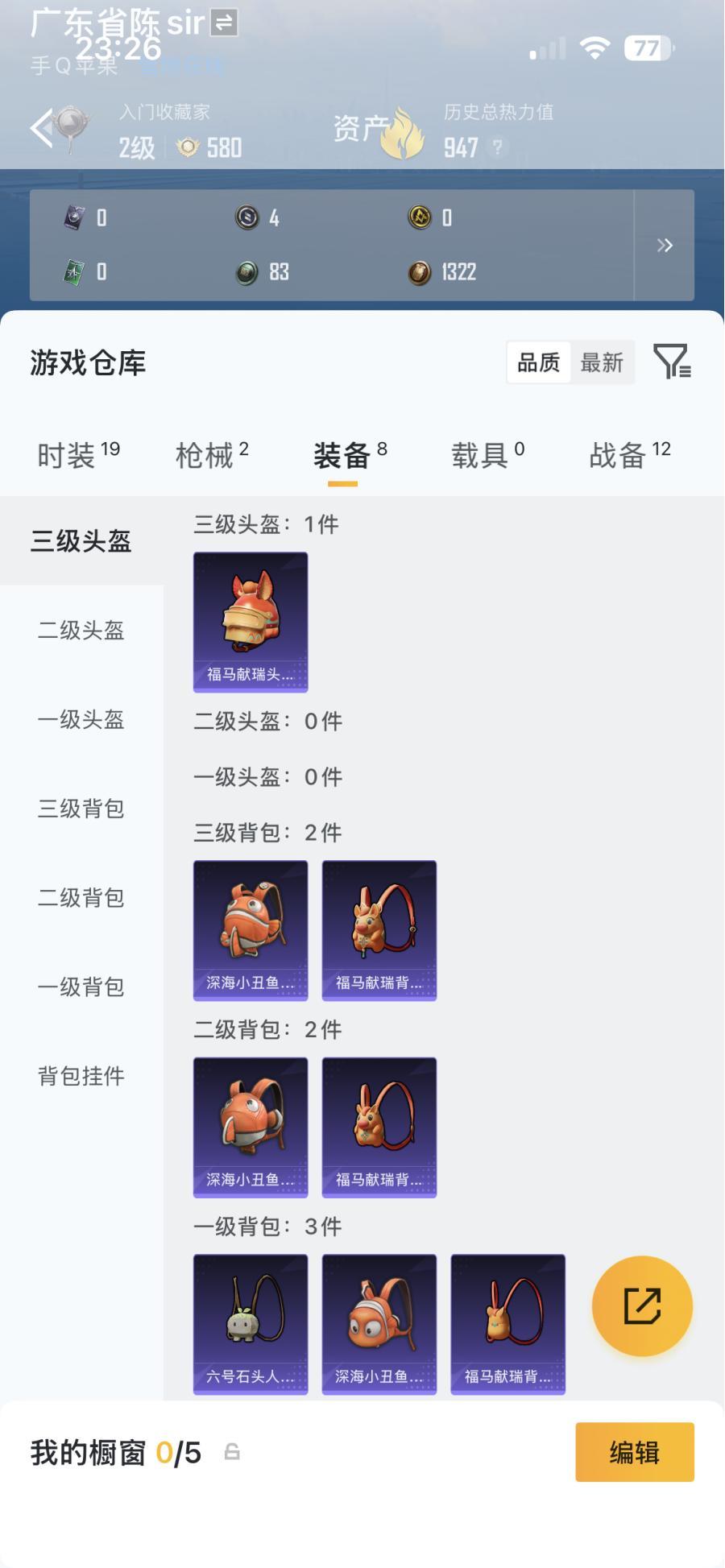
Task: Open 深海小丑鱼 under 三级背包
Action: click(251, 929)
